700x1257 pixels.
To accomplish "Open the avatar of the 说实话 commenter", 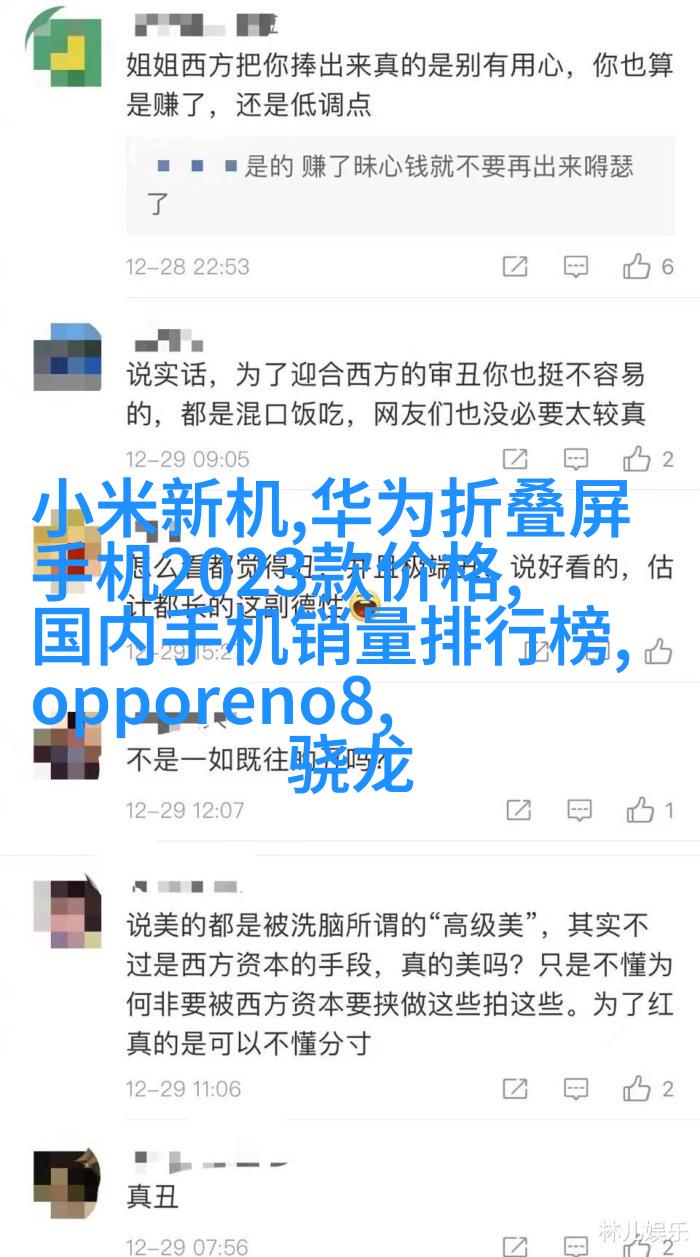I will click(x=67, y=355).
